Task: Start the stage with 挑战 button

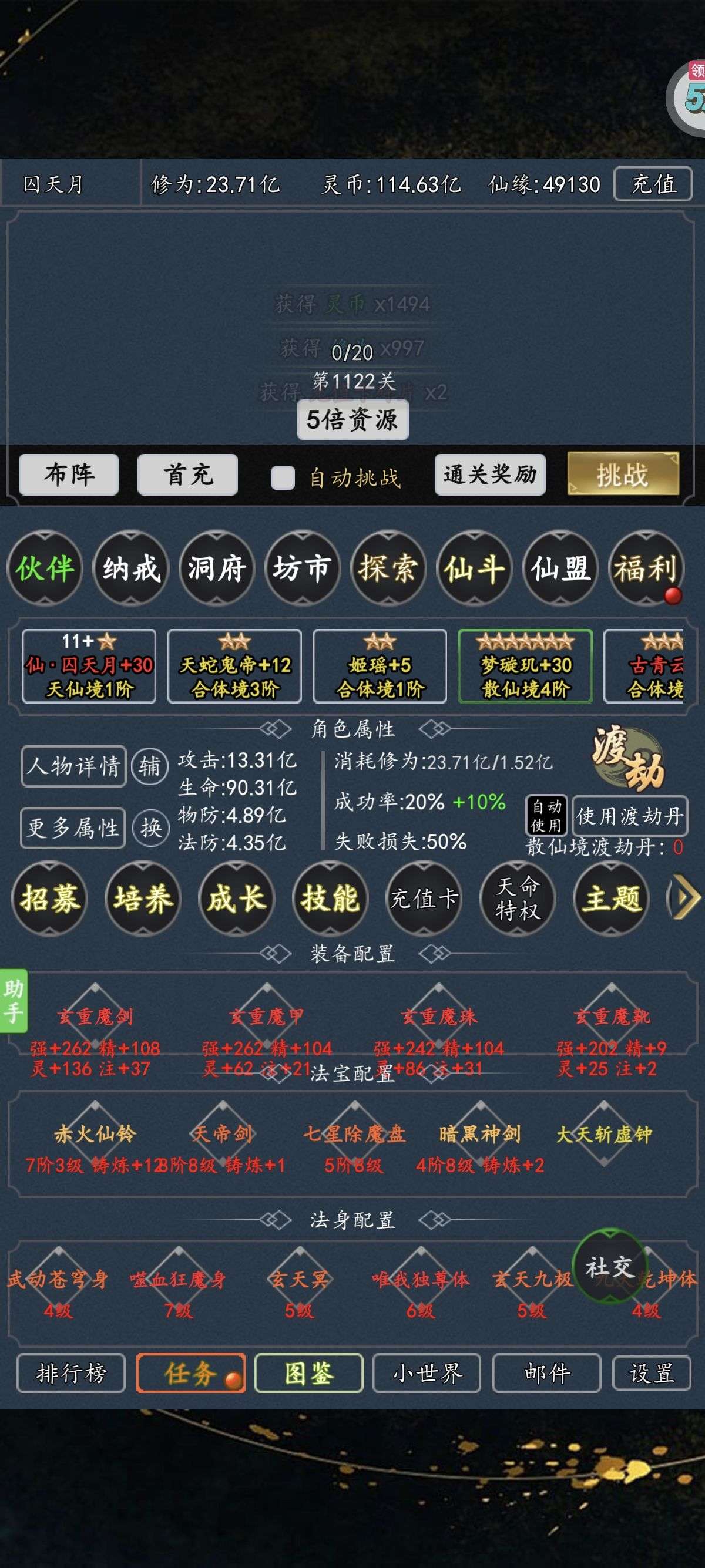Action: [x=623, y=473]
